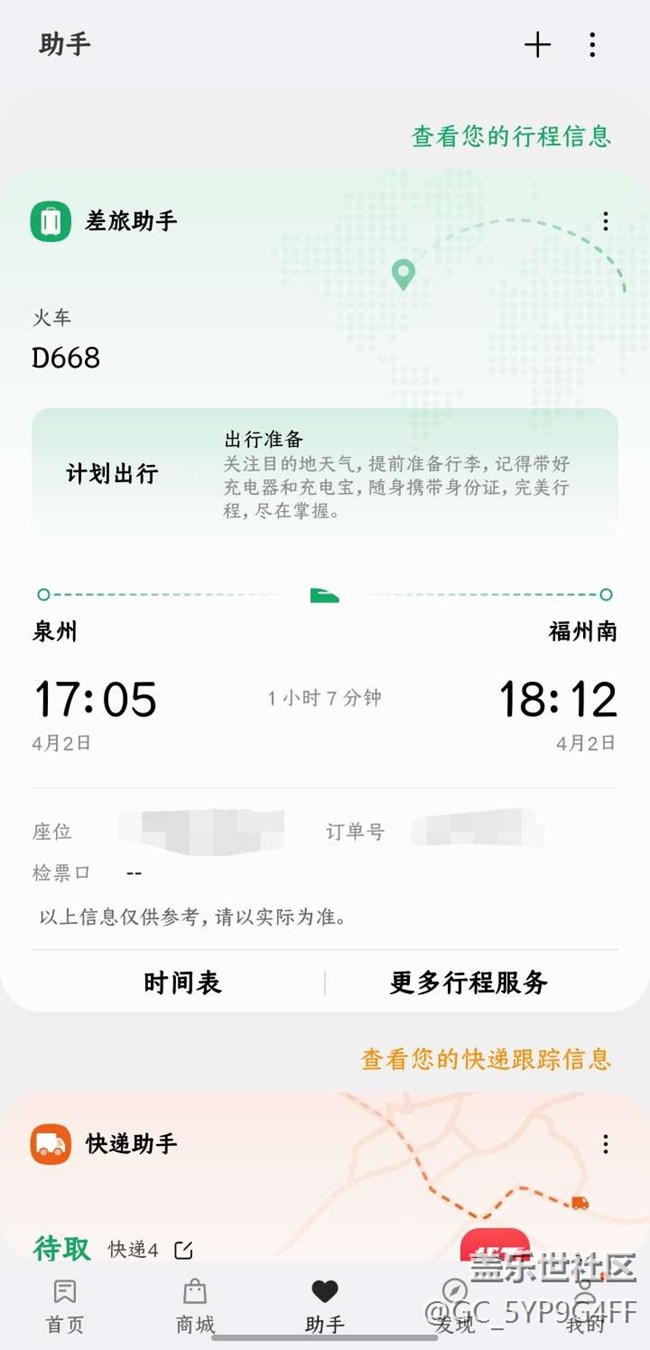Image resolution: width=650 pixels, height=1350 pixels.
Task: Open 更多行程服务
Action: 469,983
